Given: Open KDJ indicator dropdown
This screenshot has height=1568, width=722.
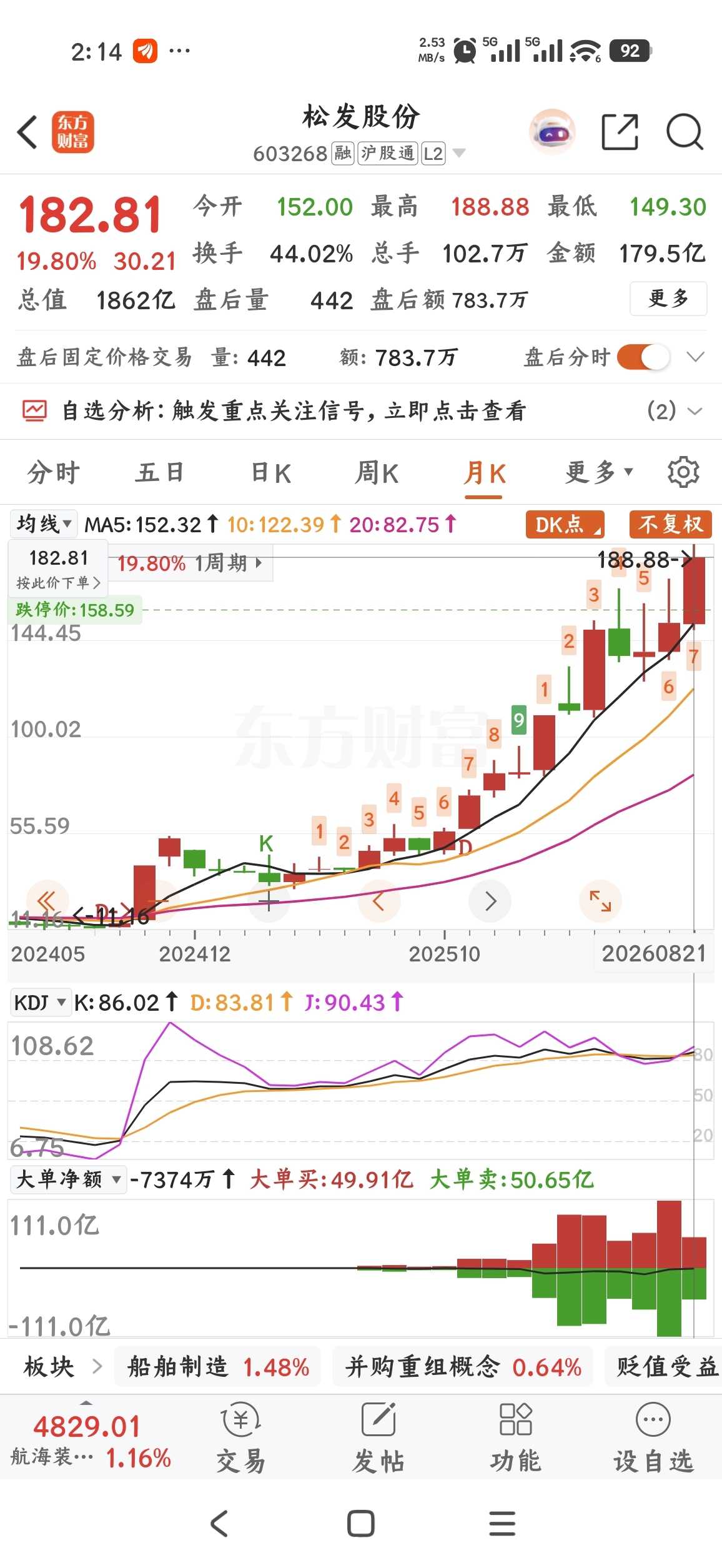Looking at the screenshot, I should click(x=40, y=1003).
